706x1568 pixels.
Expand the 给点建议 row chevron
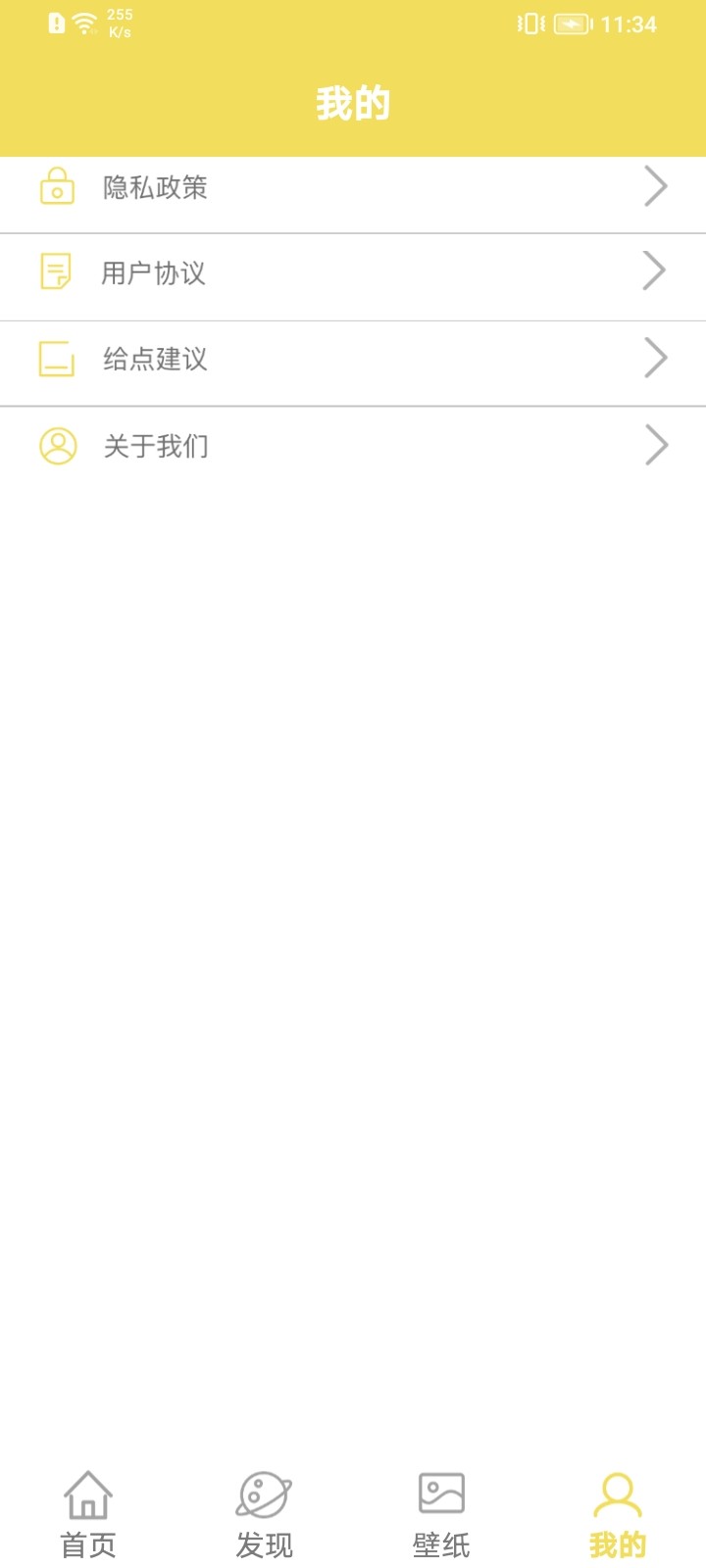coord(654,359)
